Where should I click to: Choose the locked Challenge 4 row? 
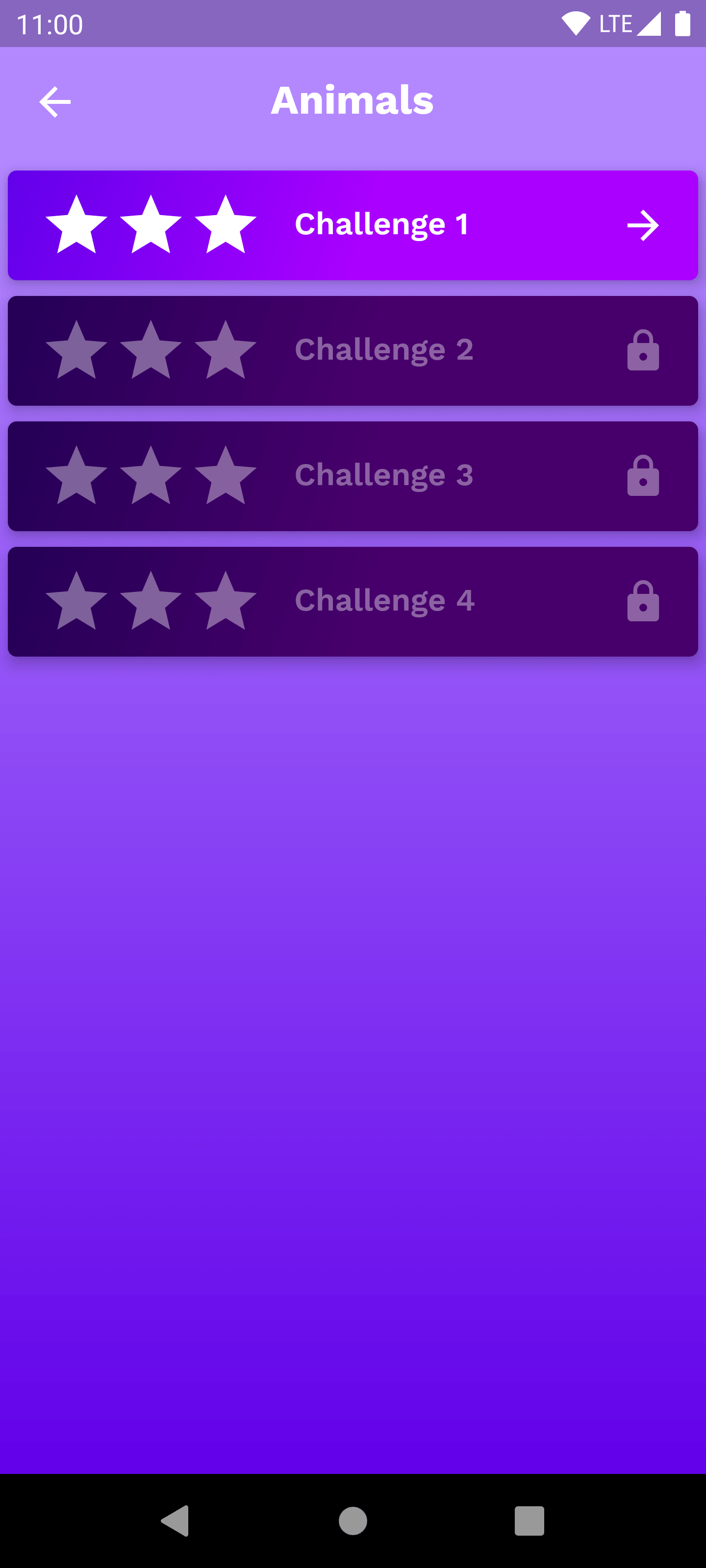tap(353, 601)
